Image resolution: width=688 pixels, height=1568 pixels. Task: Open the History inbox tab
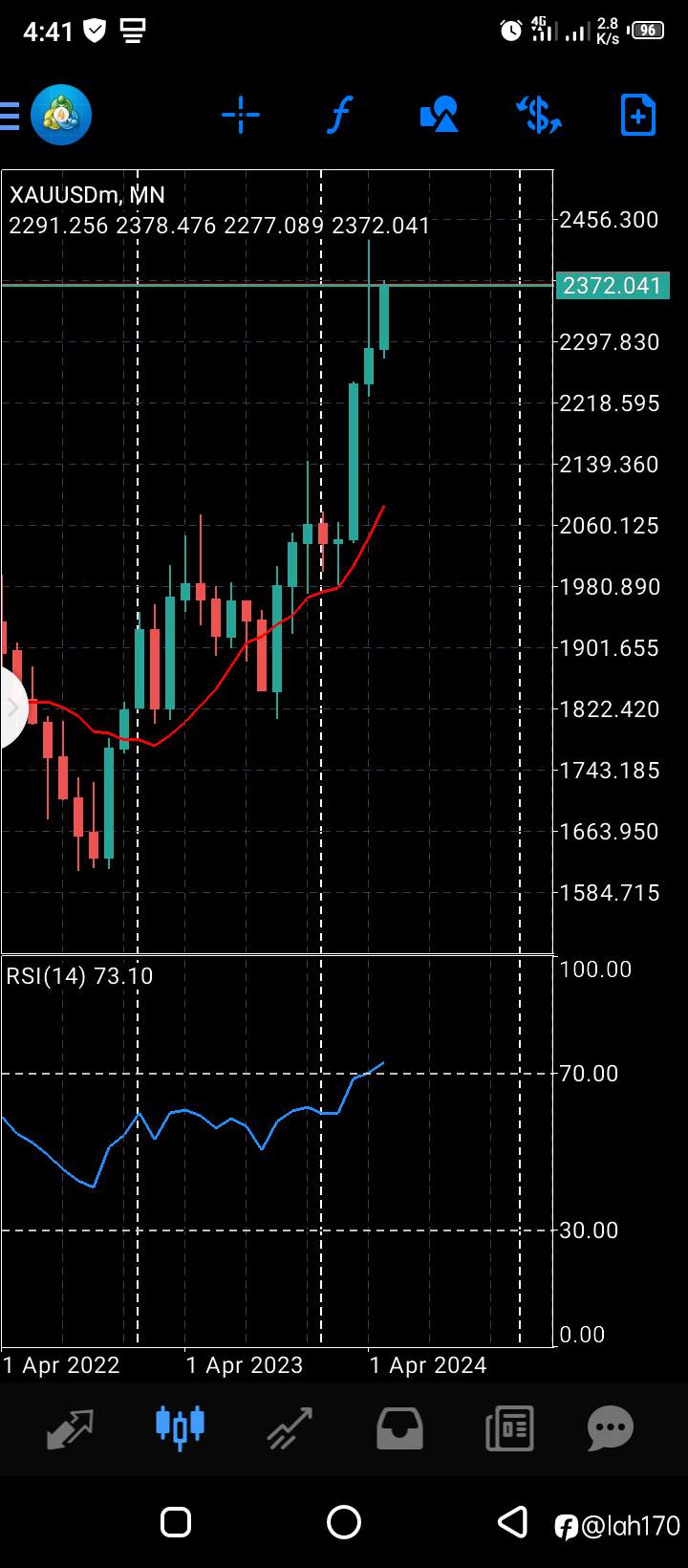click(x=399, y=1428)
